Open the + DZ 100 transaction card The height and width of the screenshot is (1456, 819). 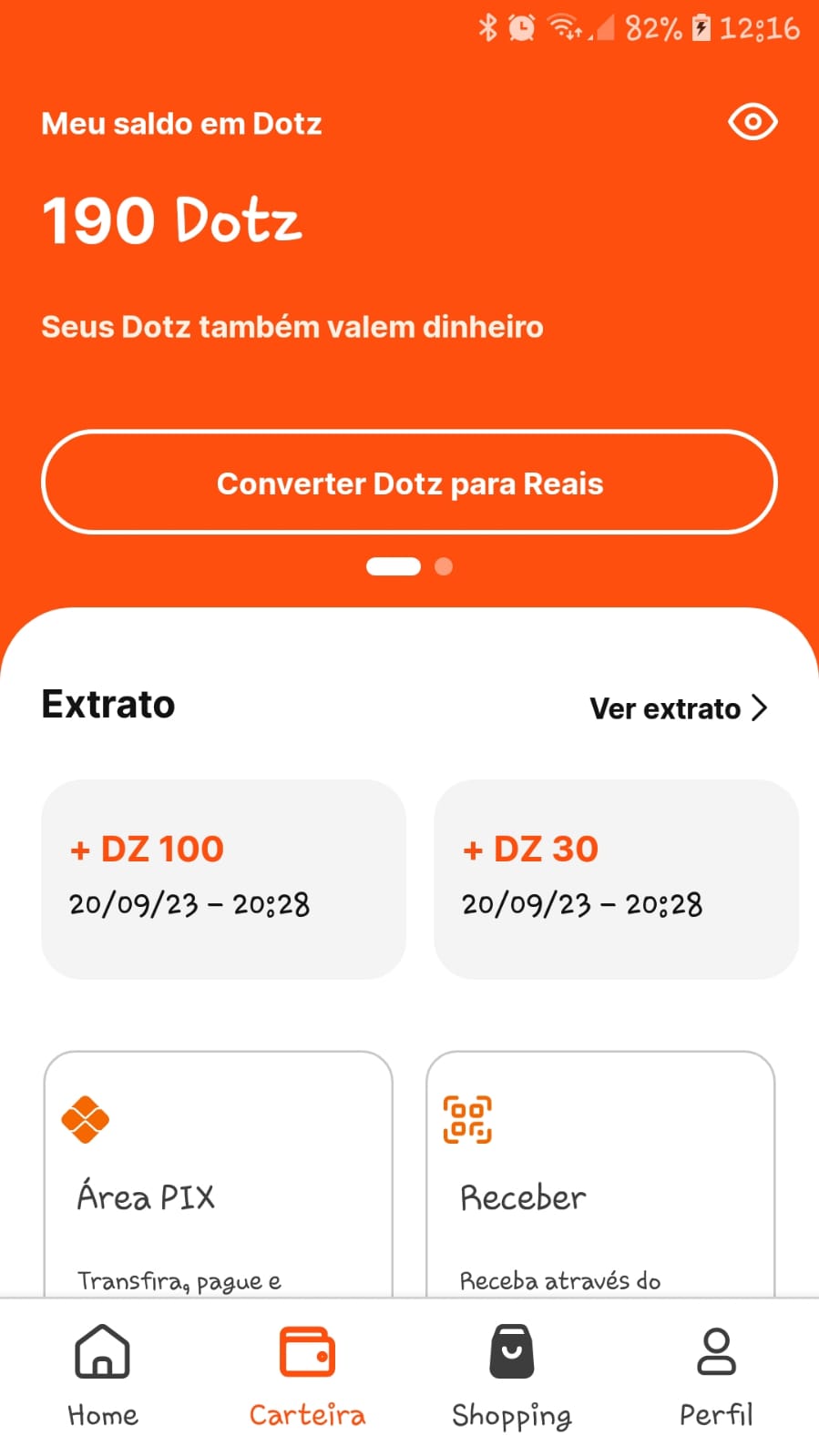coord(223,879)
